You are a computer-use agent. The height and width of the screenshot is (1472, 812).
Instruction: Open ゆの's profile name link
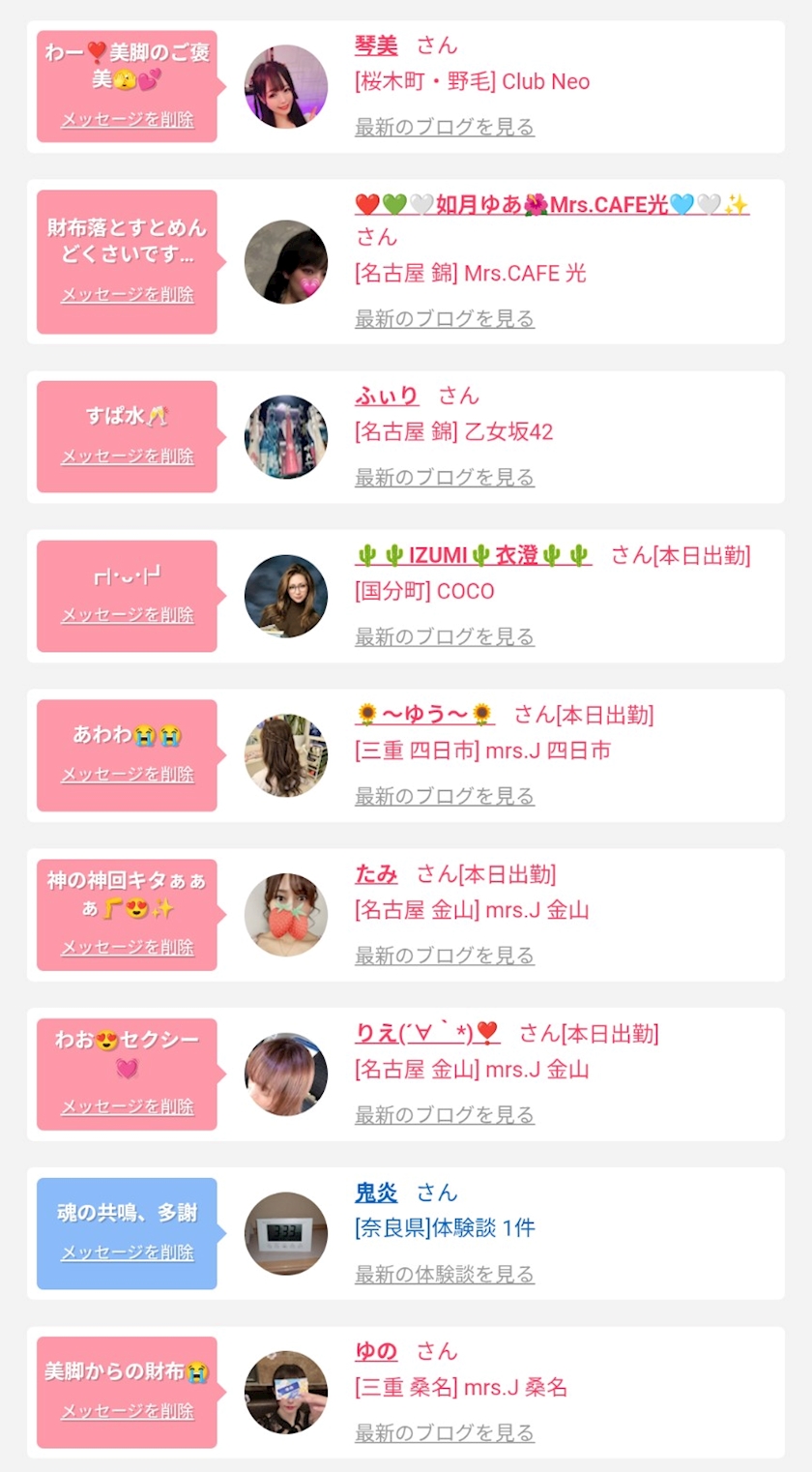(x=376, y=1351)
